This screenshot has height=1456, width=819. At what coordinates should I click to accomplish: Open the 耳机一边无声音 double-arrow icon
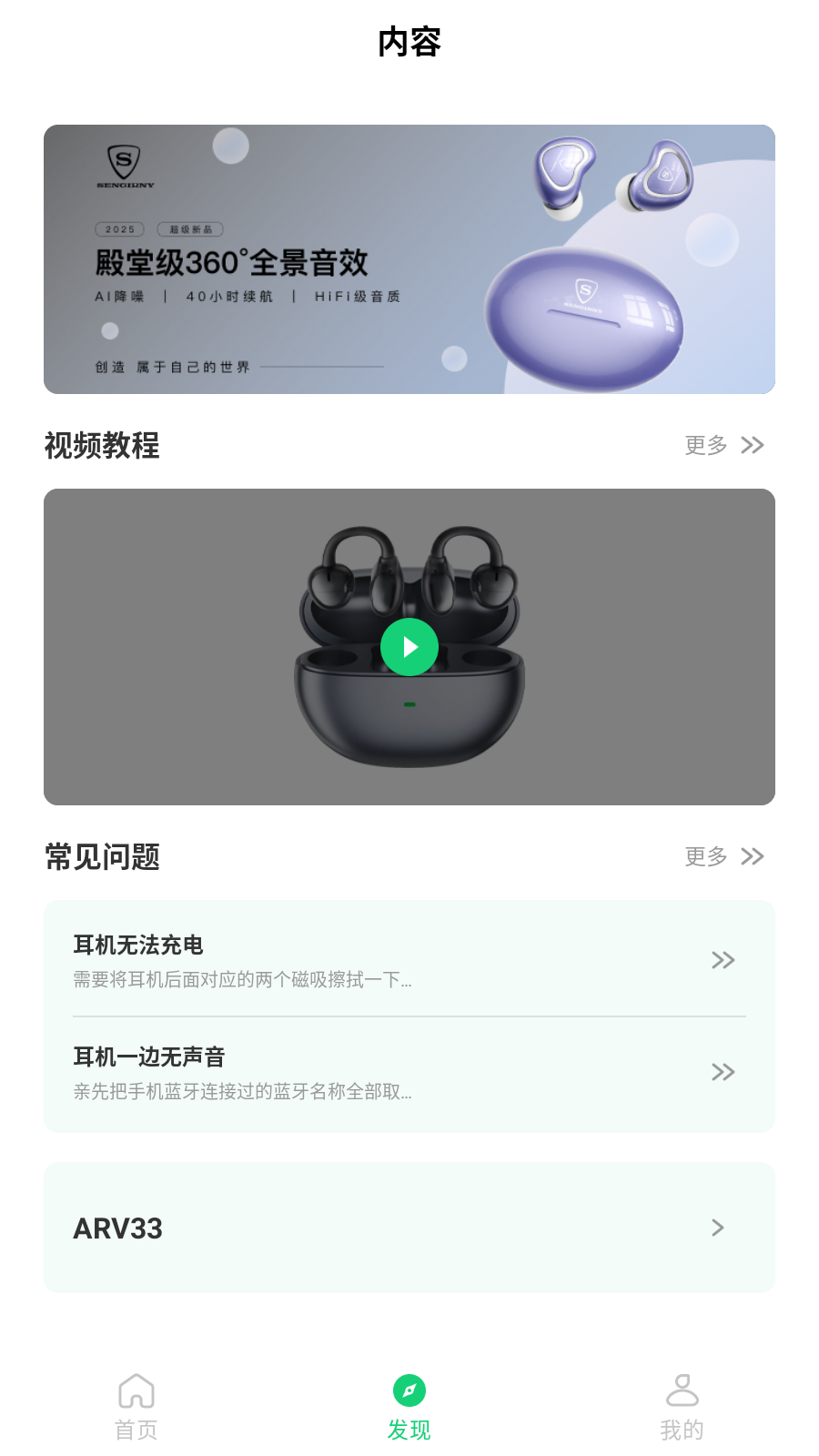(x=723, y=1071)
